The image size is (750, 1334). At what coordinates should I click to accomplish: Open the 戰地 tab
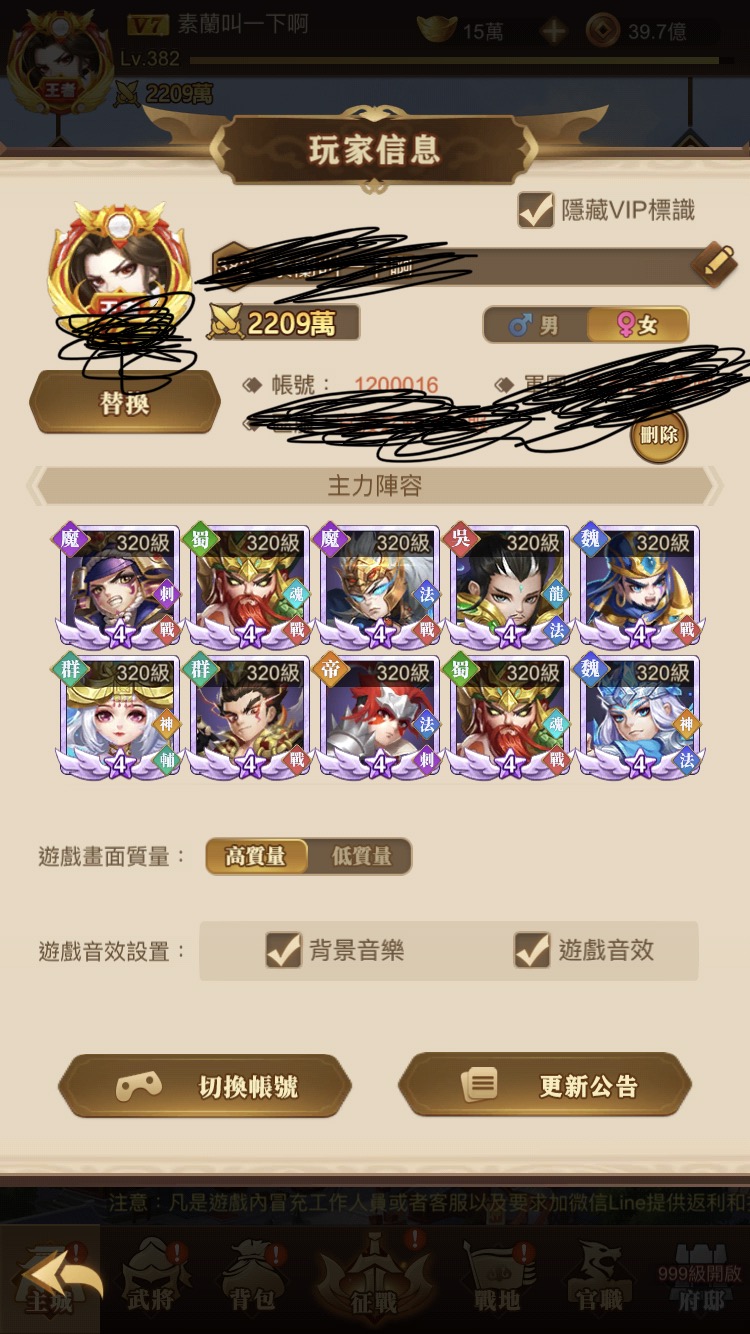point(496,1282)
